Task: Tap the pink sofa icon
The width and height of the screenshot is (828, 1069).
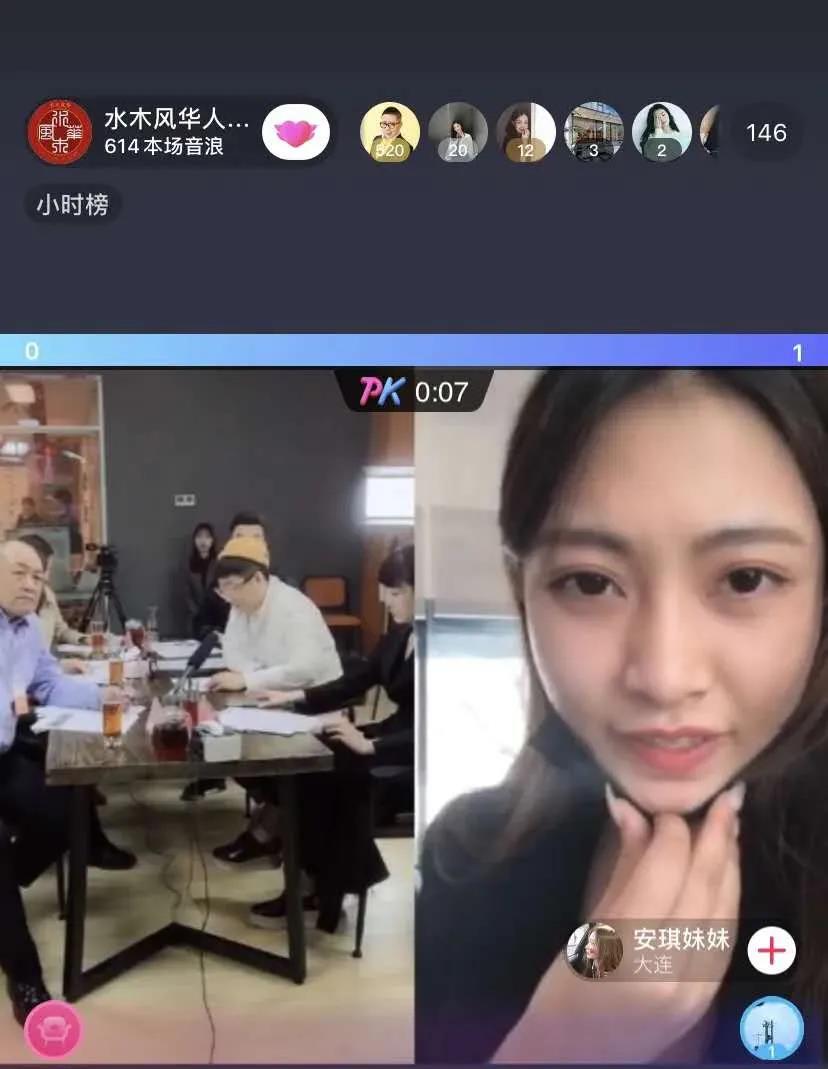Action: click(x=53, y=1029)
